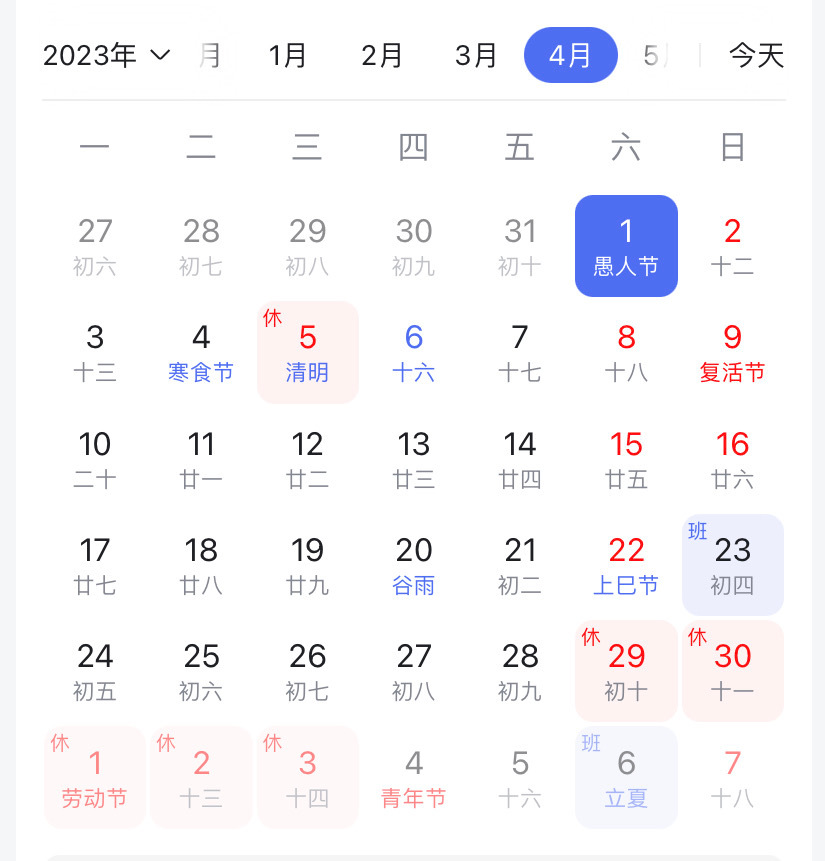This screenshot has width=825, height=861.
Task: Select the highlighted 4月 month tab
Action: (x=570, y=56)
